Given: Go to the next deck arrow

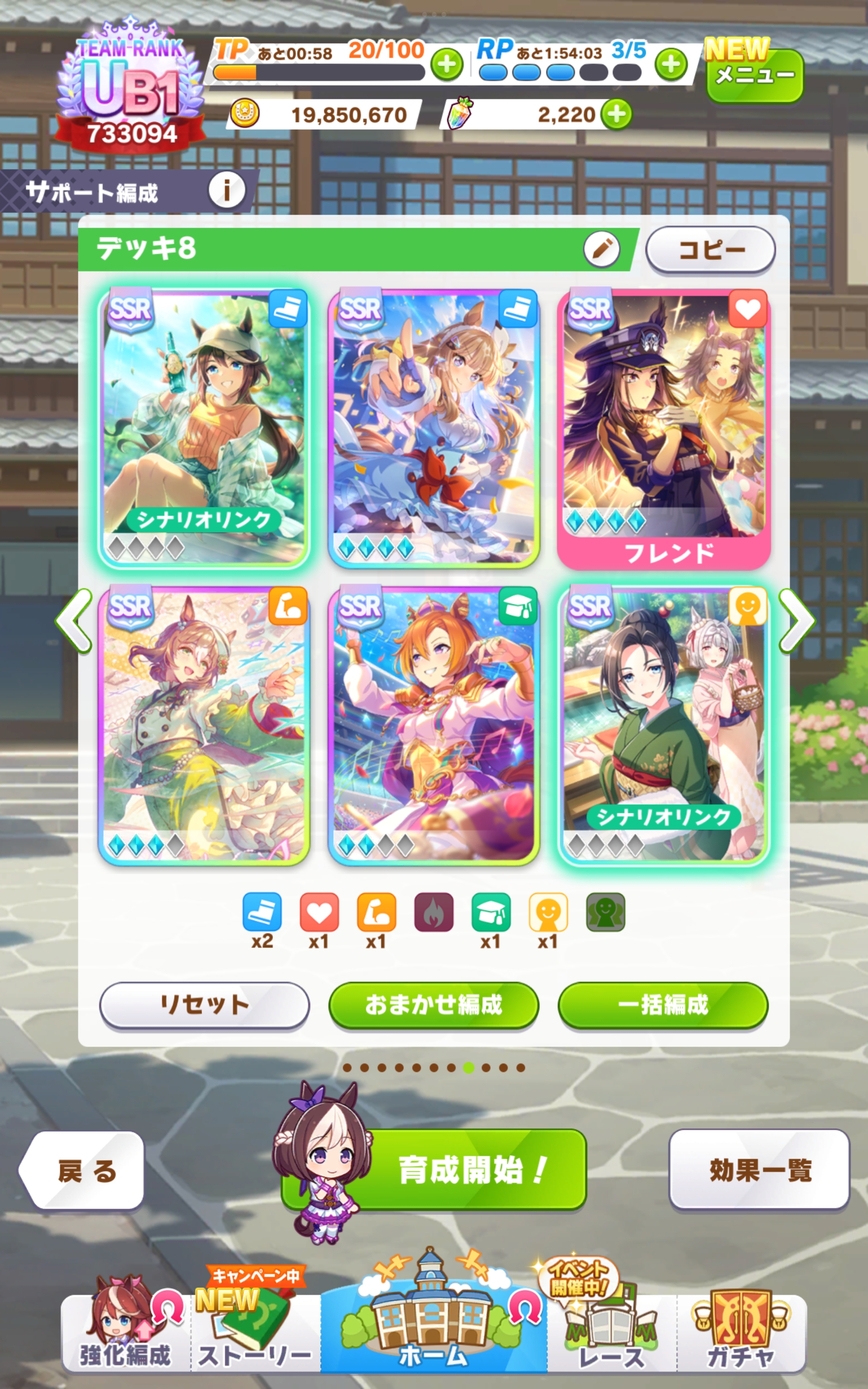Looking at the screenshot, I should [796, 620].
